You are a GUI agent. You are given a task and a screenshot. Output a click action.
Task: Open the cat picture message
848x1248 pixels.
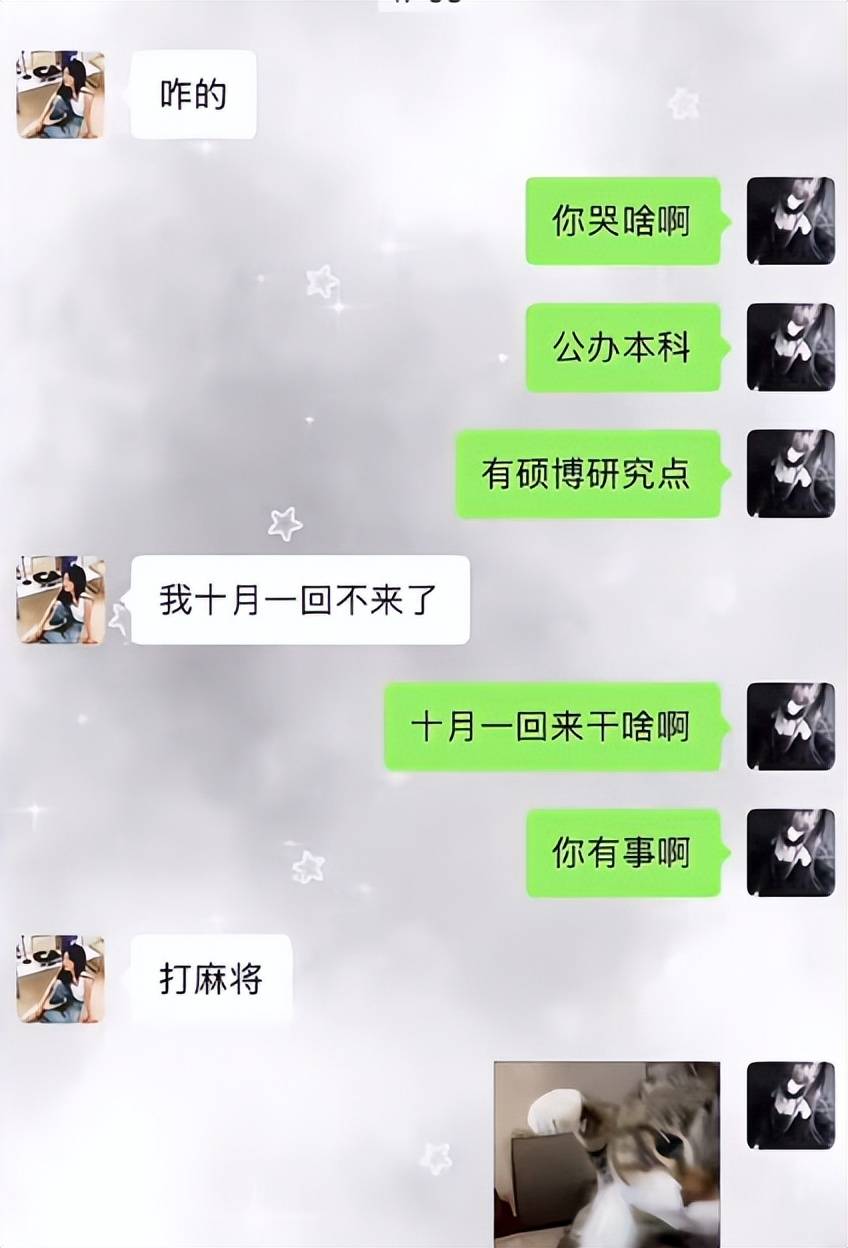tap(607, 1153)
